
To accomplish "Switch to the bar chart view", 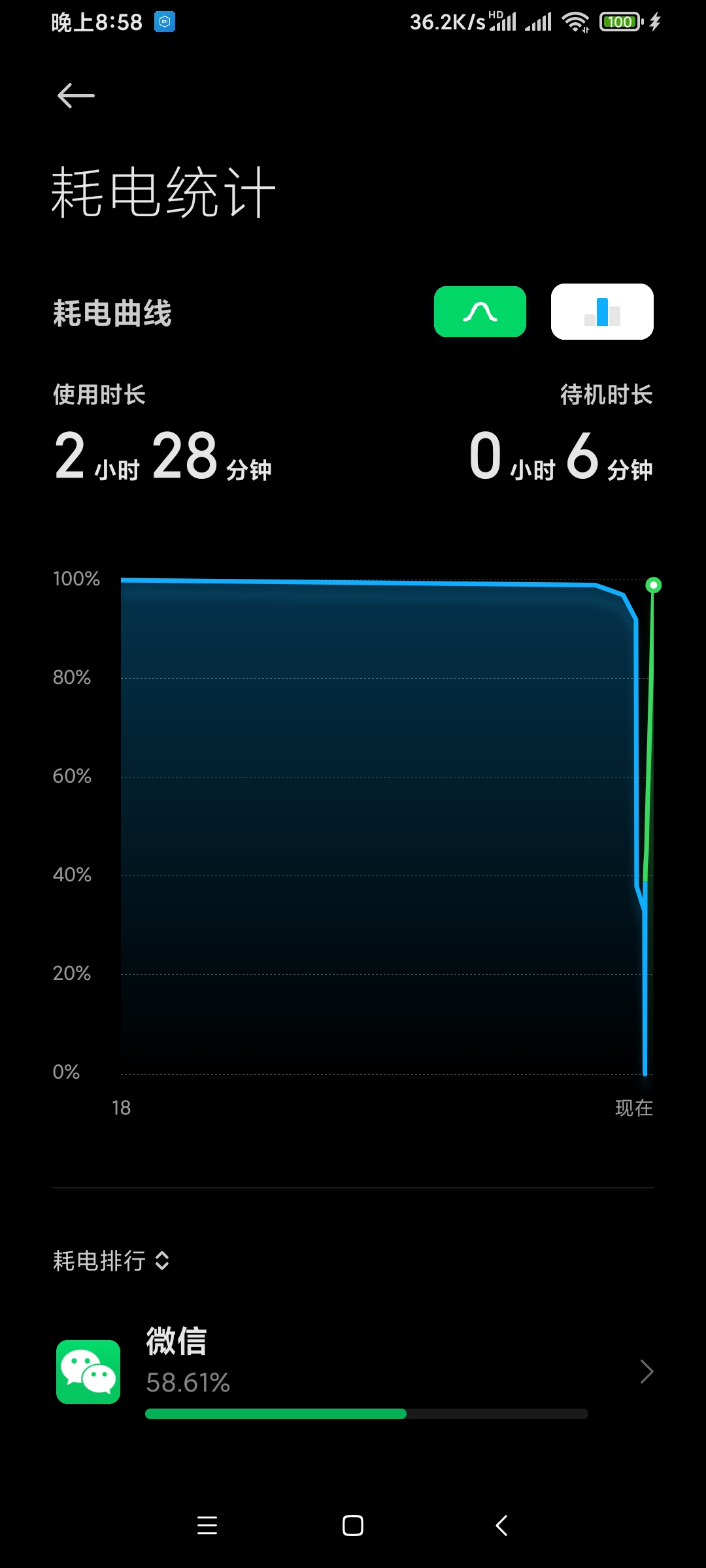I will 602,312.
